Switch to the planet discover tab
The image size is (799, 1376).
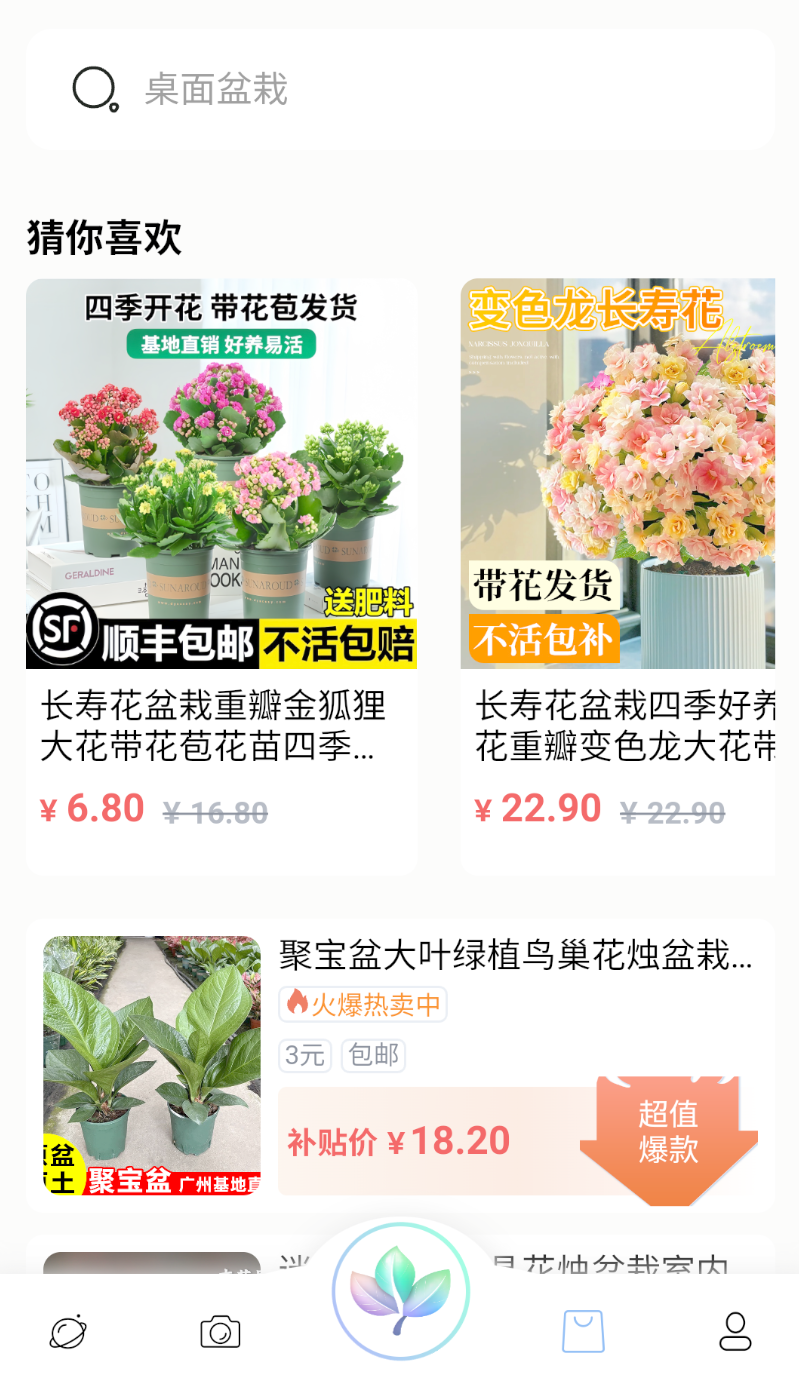[x=69, y=1331]
